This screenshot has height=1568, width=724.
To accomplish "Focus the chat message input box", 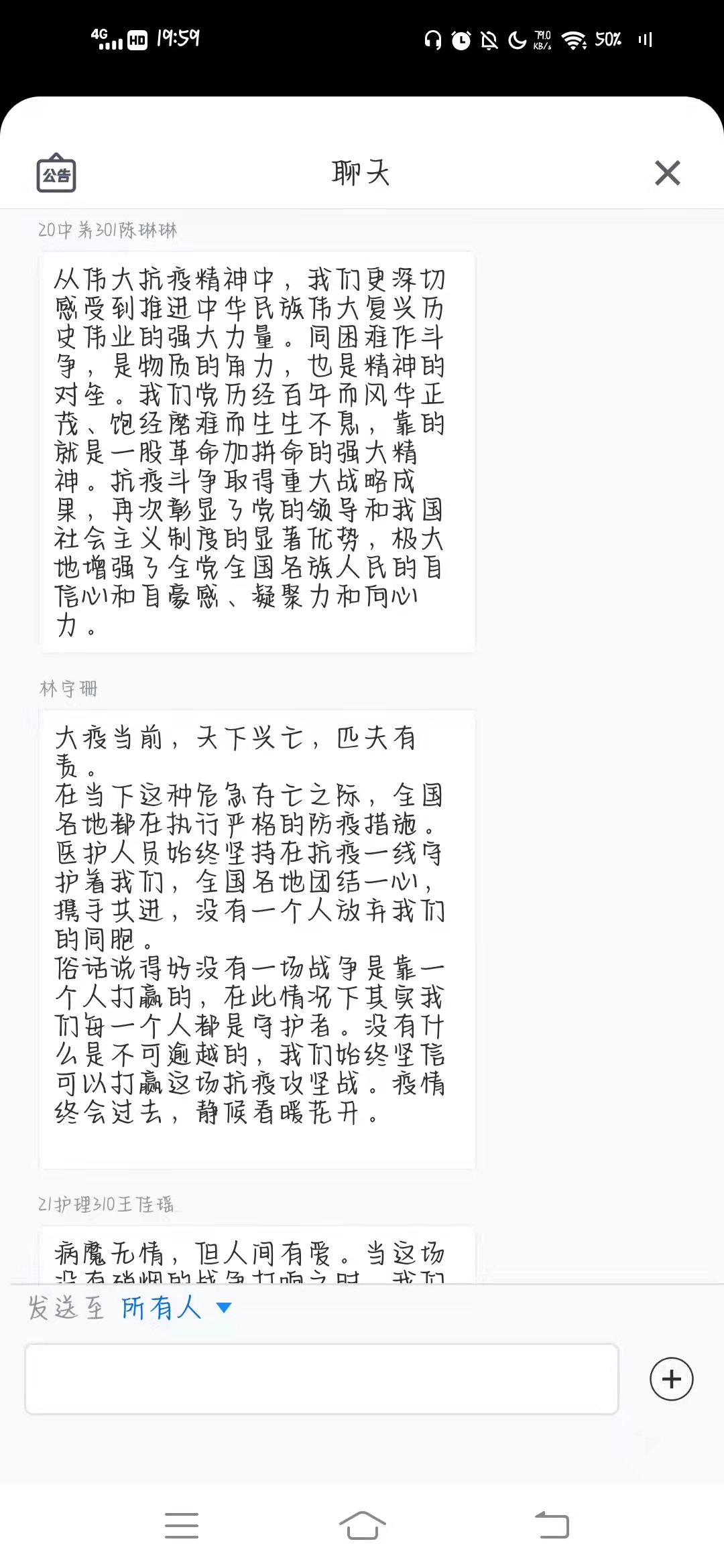I will pos(321,1378).
